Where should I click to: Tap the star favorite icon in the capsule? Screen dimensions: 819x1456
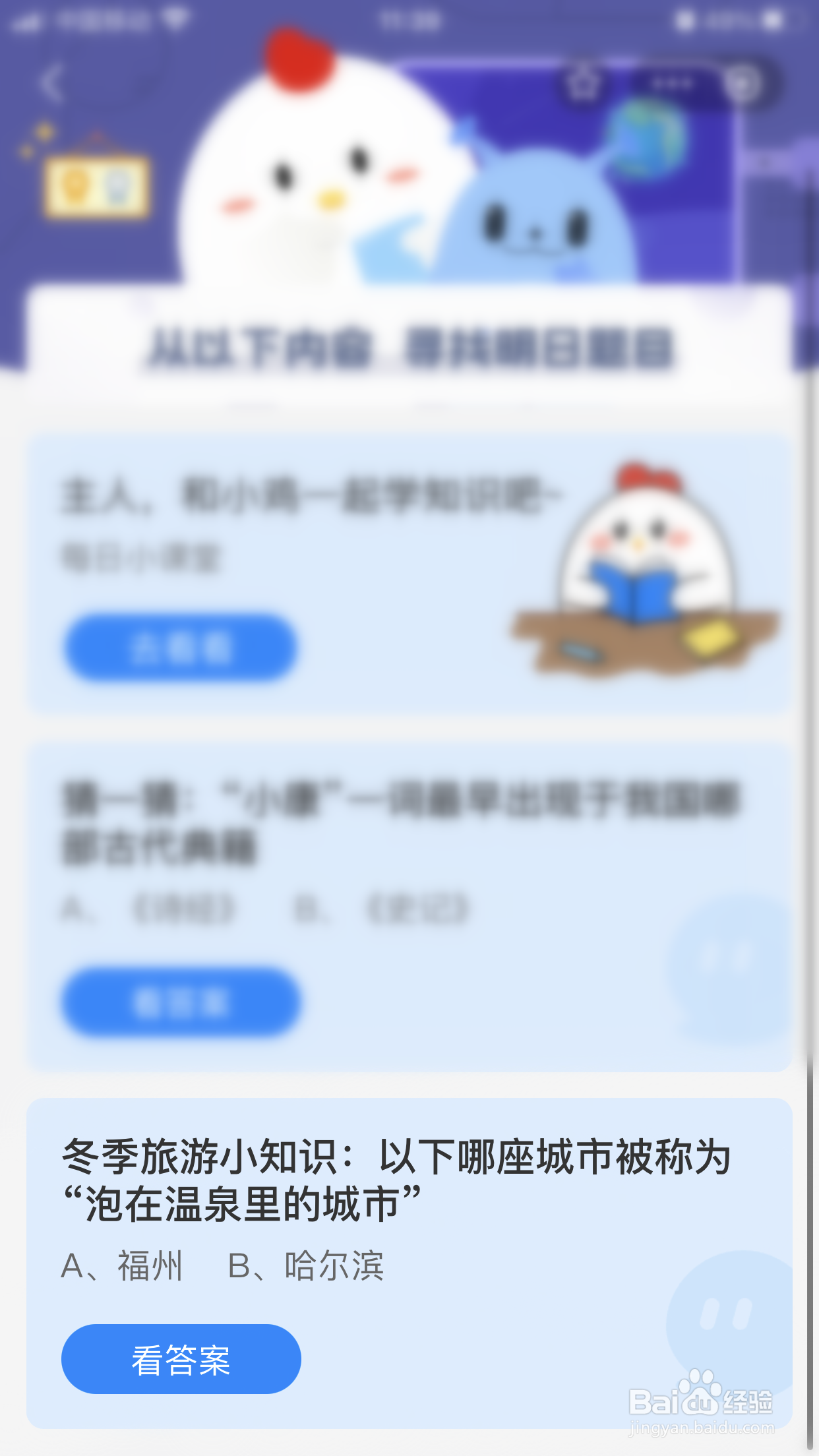click(x=583, y=84)
